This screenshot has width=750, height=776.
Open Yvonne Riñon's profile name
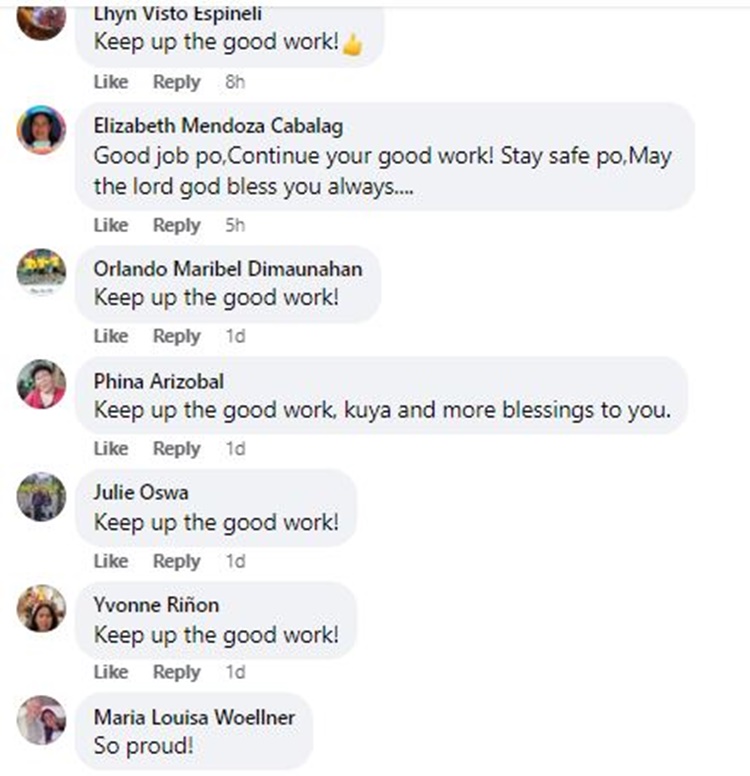click(x=156, y=605)
